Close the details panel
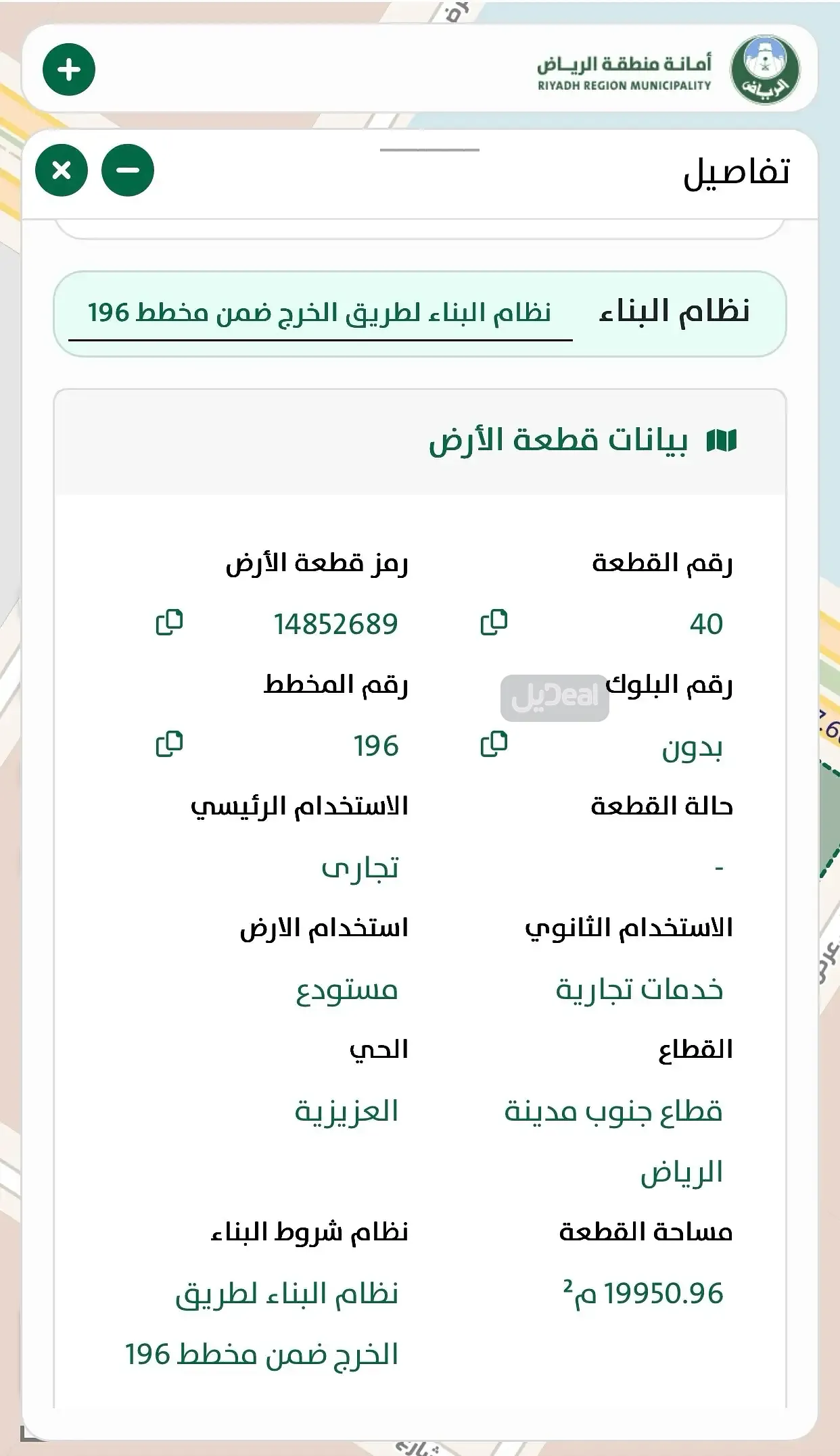 (x=62, y=170)
